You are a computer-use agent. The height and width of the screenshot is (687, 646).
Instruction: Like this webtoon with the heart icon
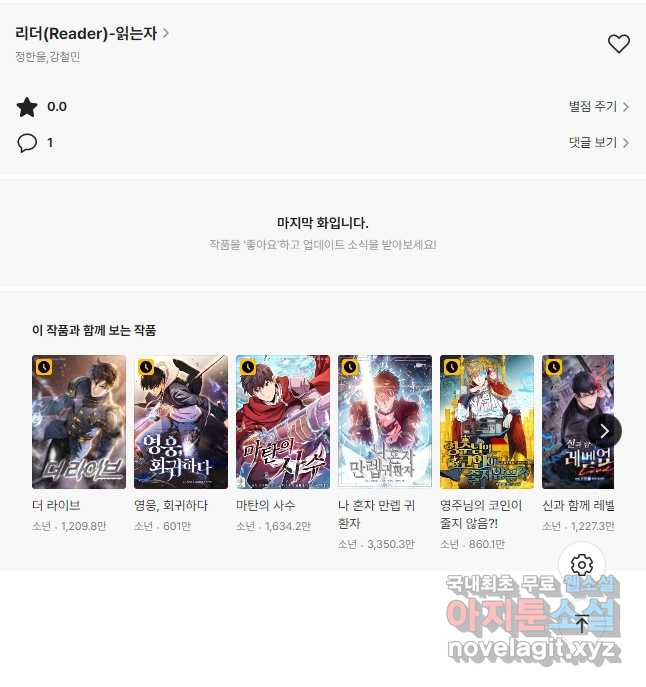point(619,44)
